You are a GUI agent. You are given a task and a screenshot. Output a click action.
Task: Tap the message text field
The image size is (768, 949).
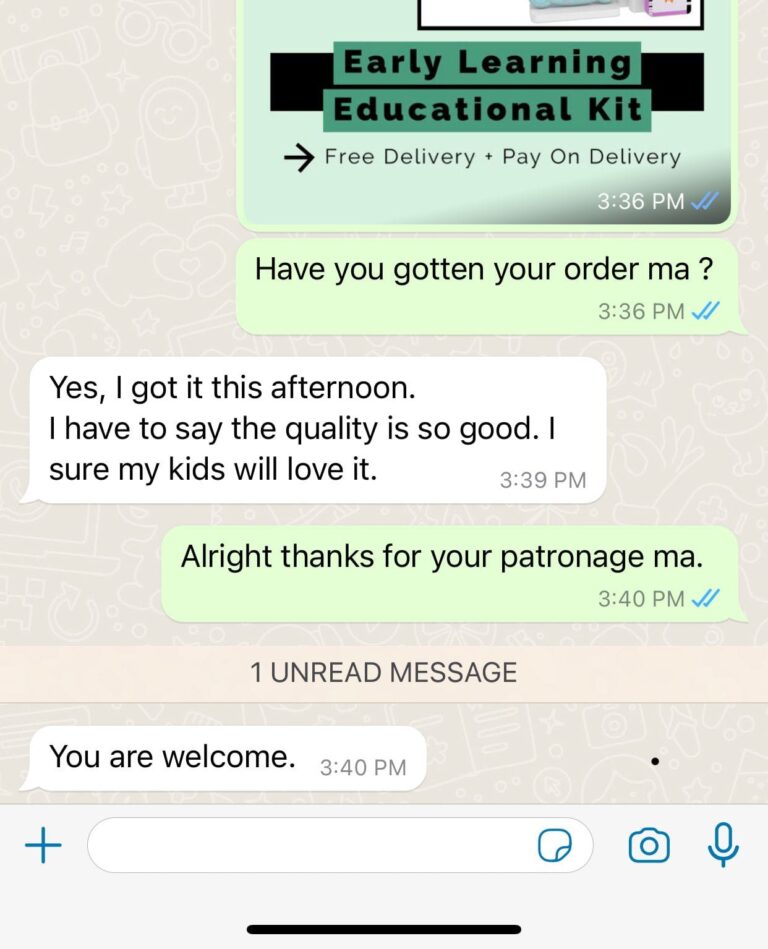[x=310, y=846]
